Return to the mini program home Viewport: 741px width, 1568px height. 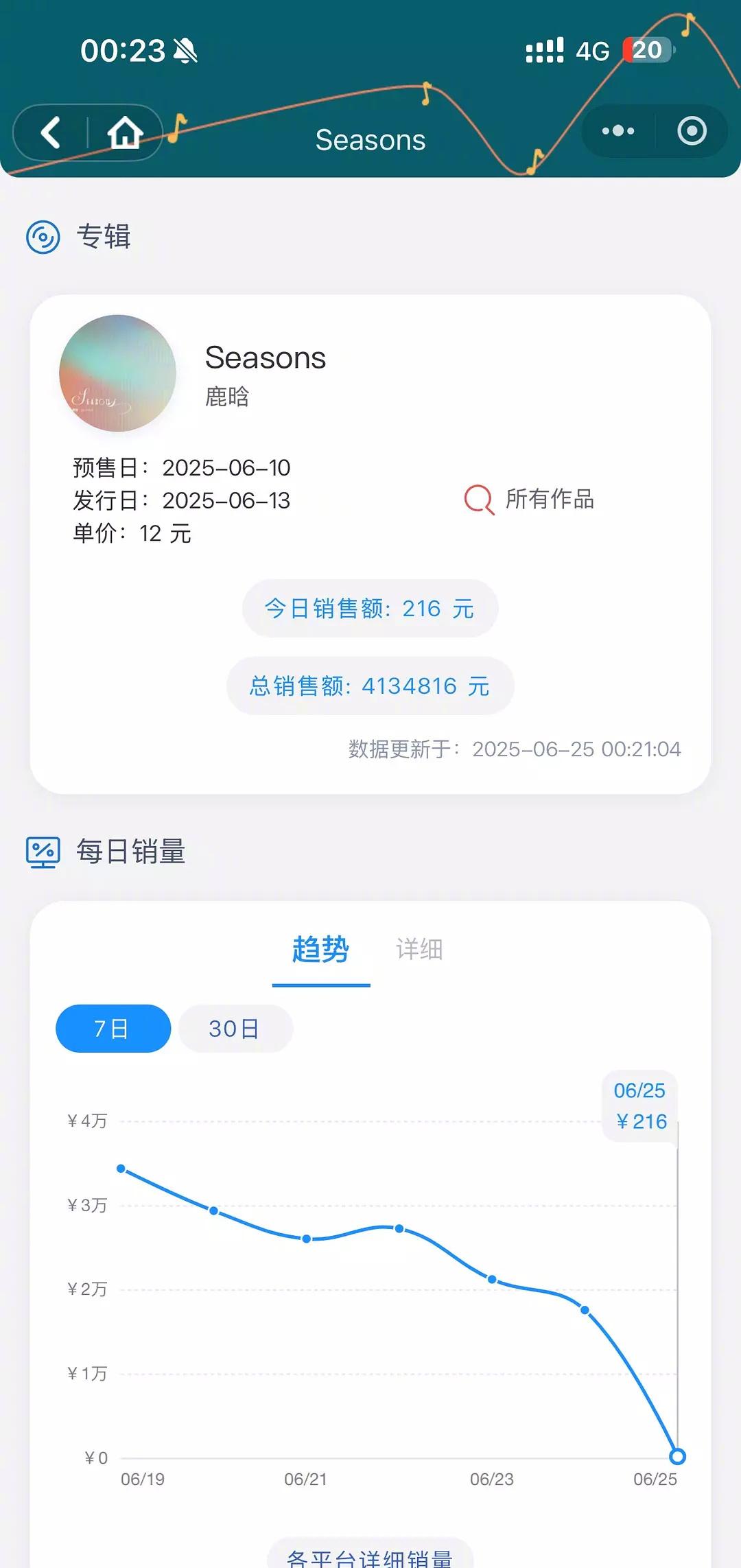point(125,132)
